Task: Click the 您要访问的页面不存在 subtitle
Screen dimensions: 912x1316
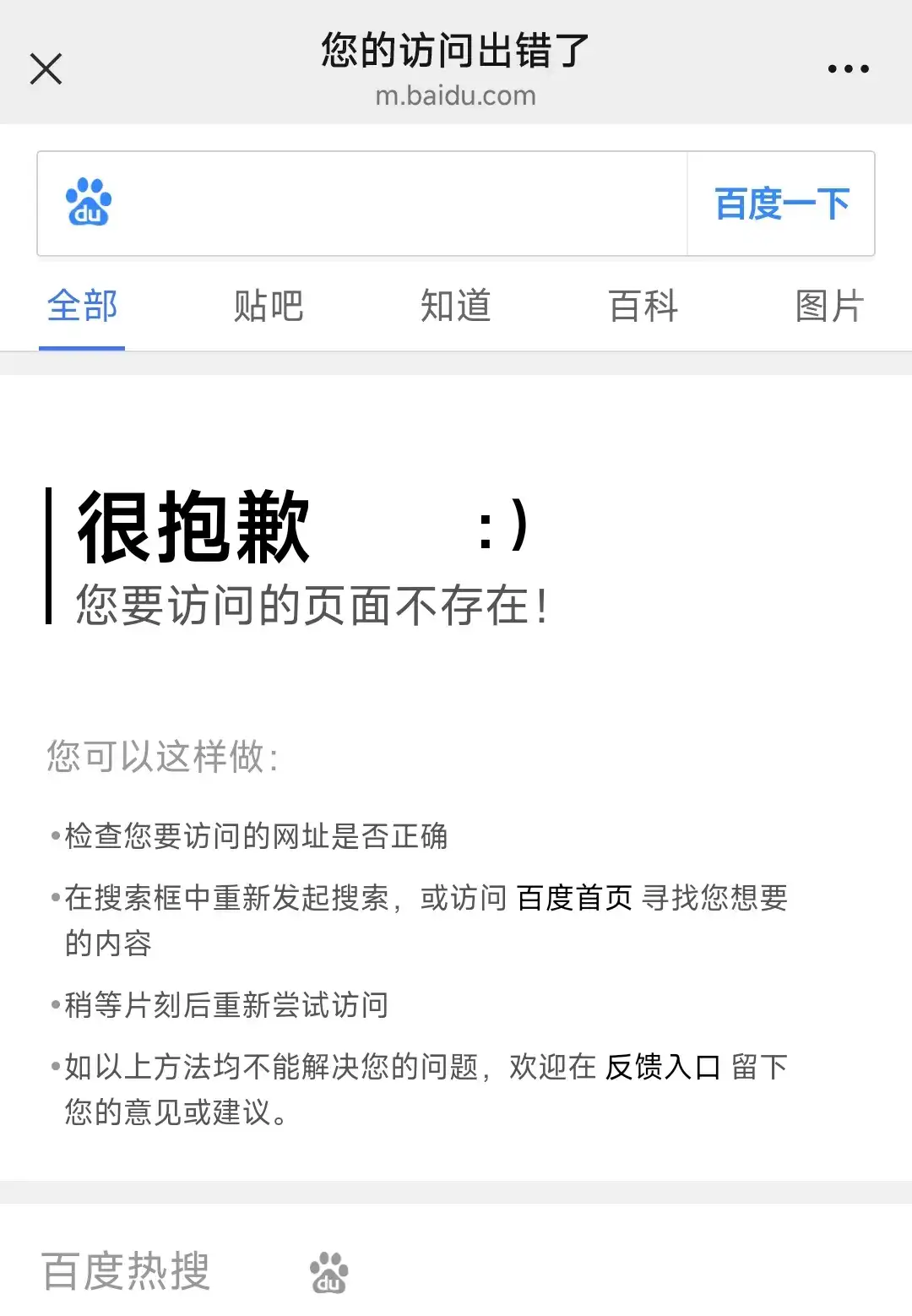Action: [x=309, y=604]
